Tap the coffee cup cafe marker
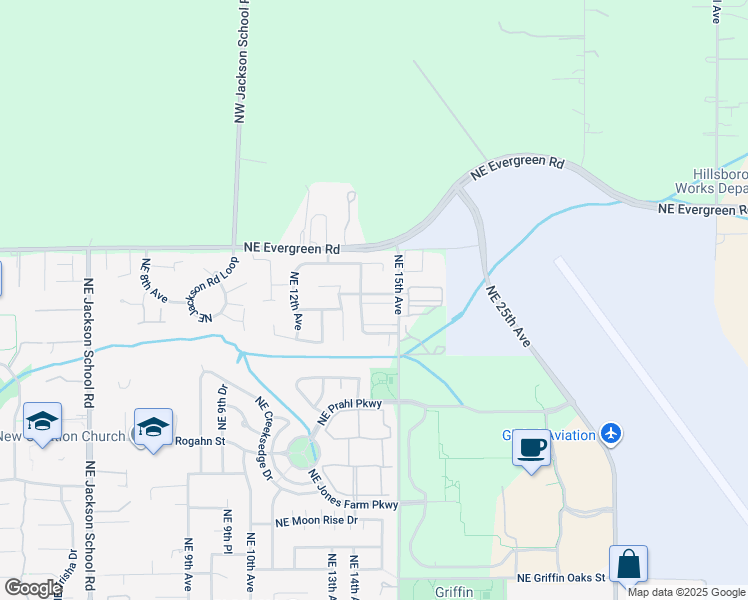The width and height of the screenshot is (748, 600). tap(532, 446)
